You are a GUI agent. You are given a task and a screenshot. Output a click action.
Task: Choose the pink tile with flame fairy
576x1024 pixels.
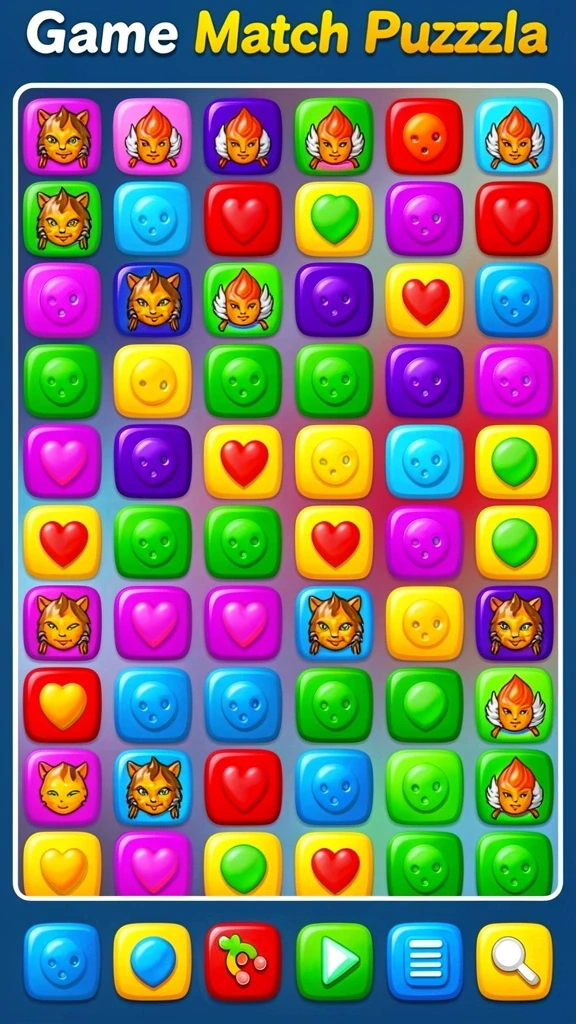(x=153, y=136)
